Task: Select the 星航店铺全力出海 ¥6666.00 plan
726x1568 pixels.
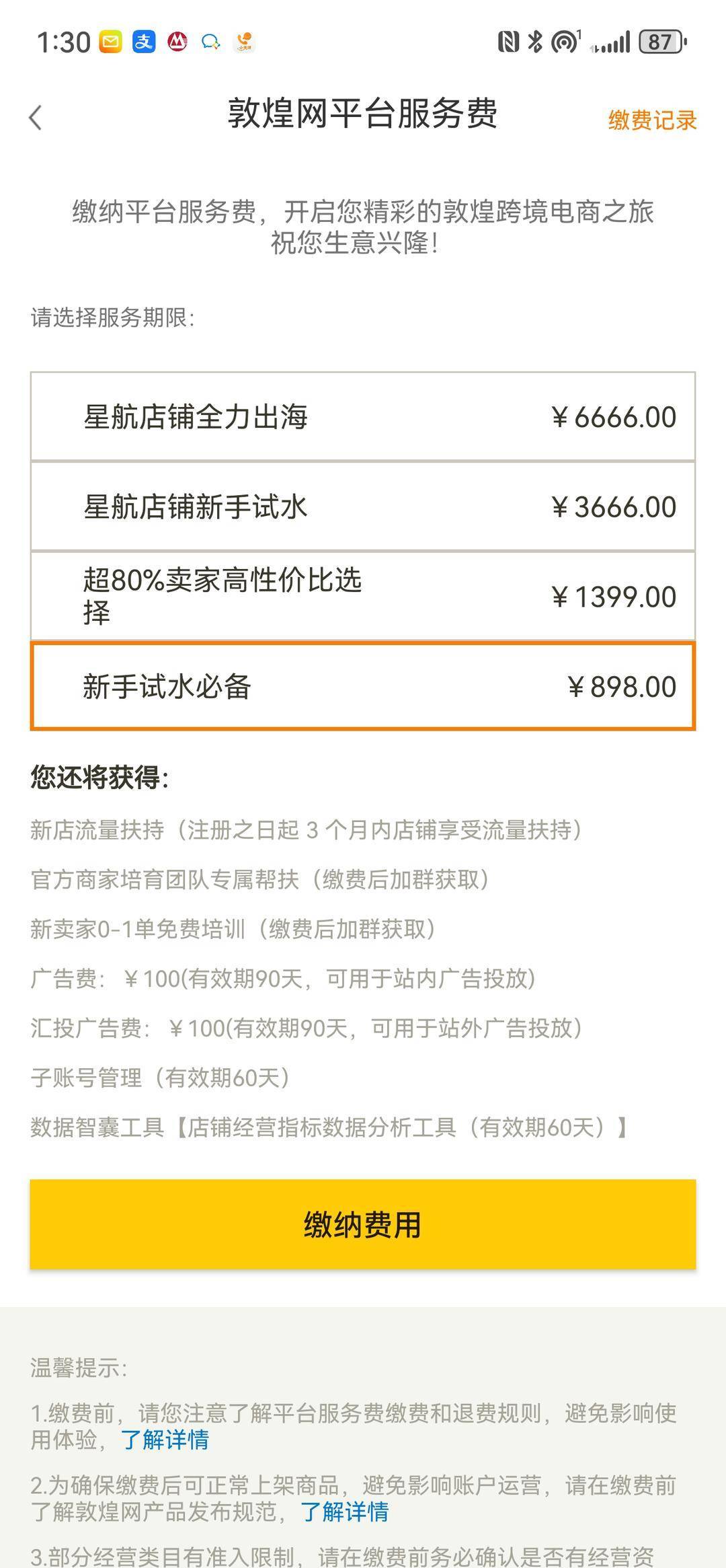Action: 363,416
